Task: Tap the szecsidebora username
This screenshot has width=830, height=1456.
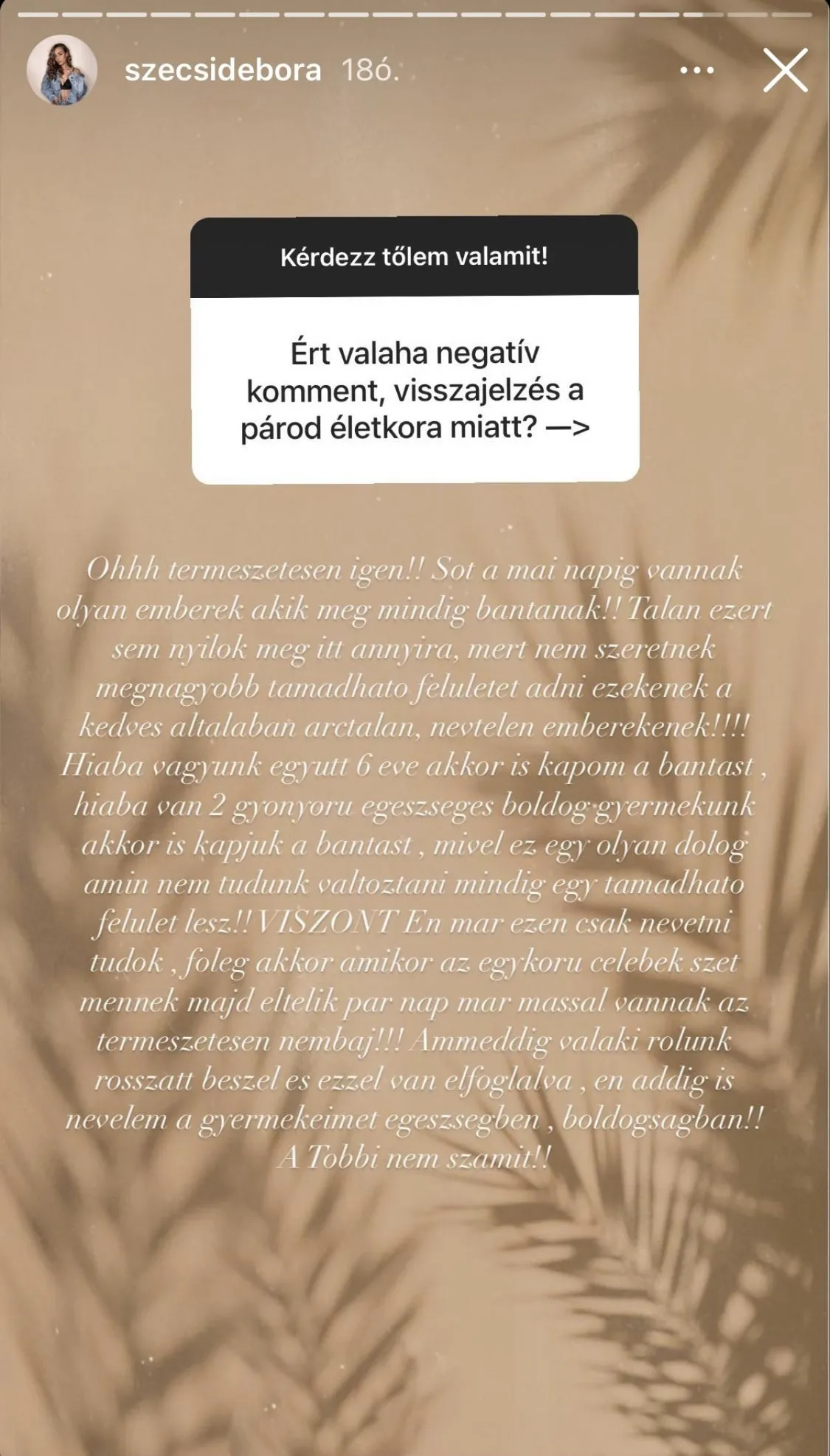Action: [223, 71]
